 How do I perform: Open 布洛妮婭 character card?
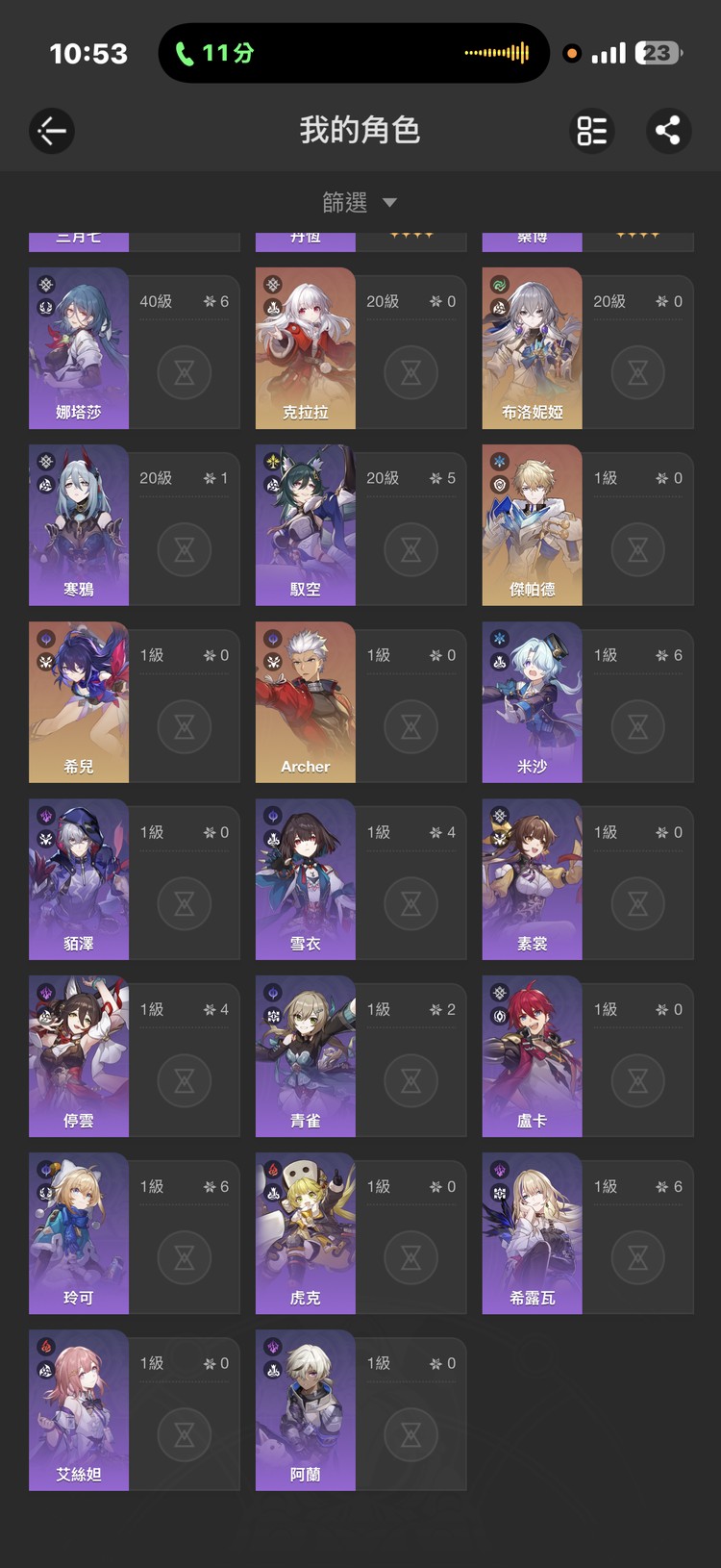[533, 348]
